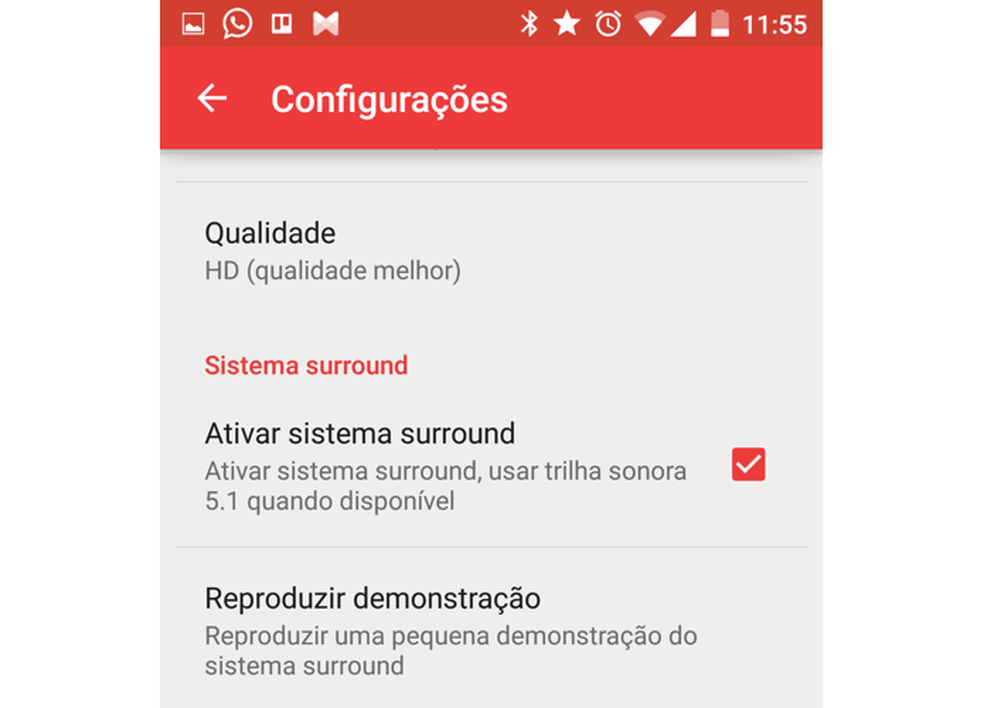
Task: Open the Qualidade setting
Action: point(333,251)
